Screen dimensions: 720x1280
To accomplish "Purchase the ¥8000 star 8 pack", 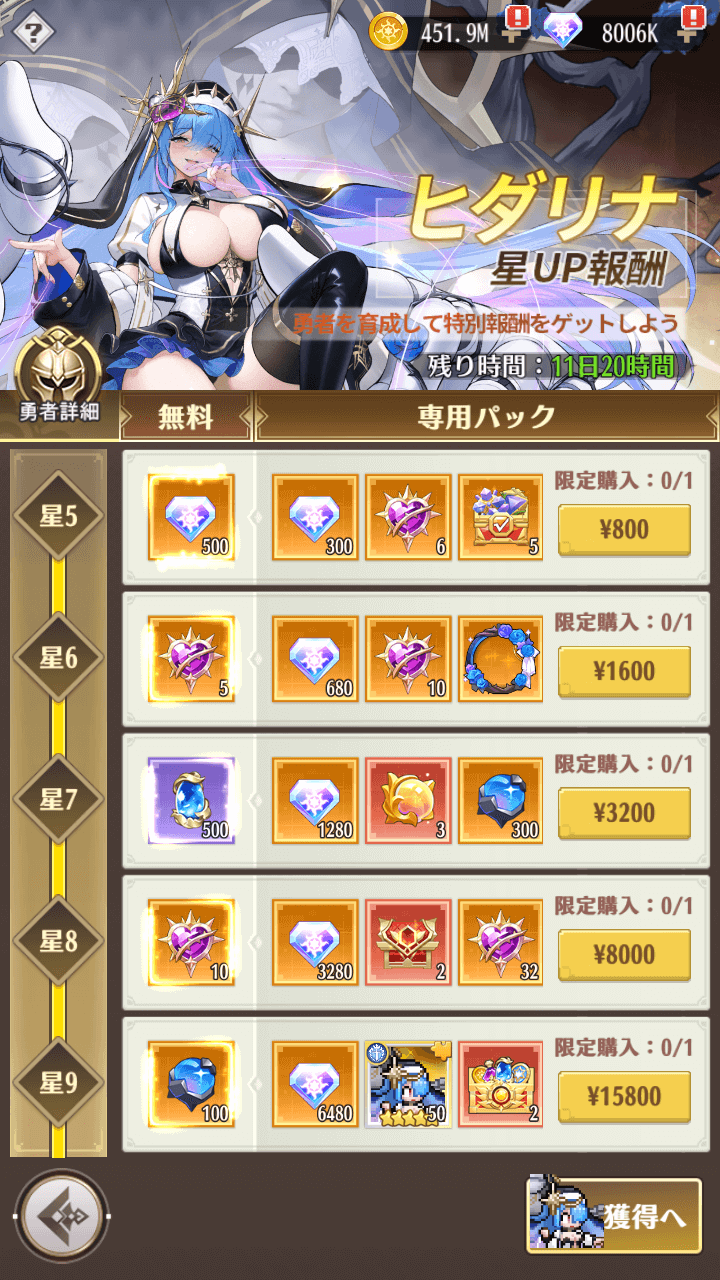I will (x=624, y=955).
